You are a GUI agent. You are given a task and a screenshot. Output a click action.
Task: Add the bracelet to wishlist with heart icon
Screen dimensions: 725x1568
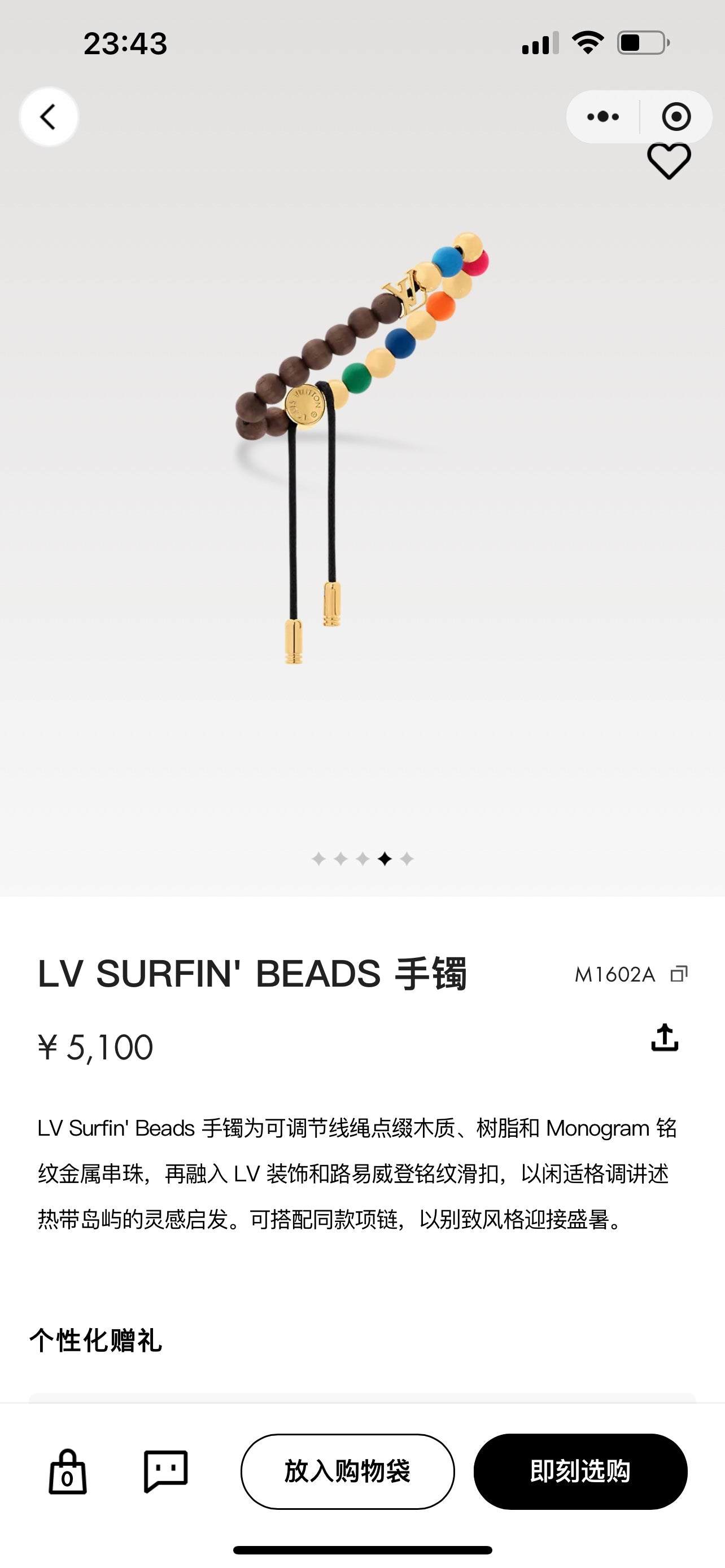(x=669, y=161)
